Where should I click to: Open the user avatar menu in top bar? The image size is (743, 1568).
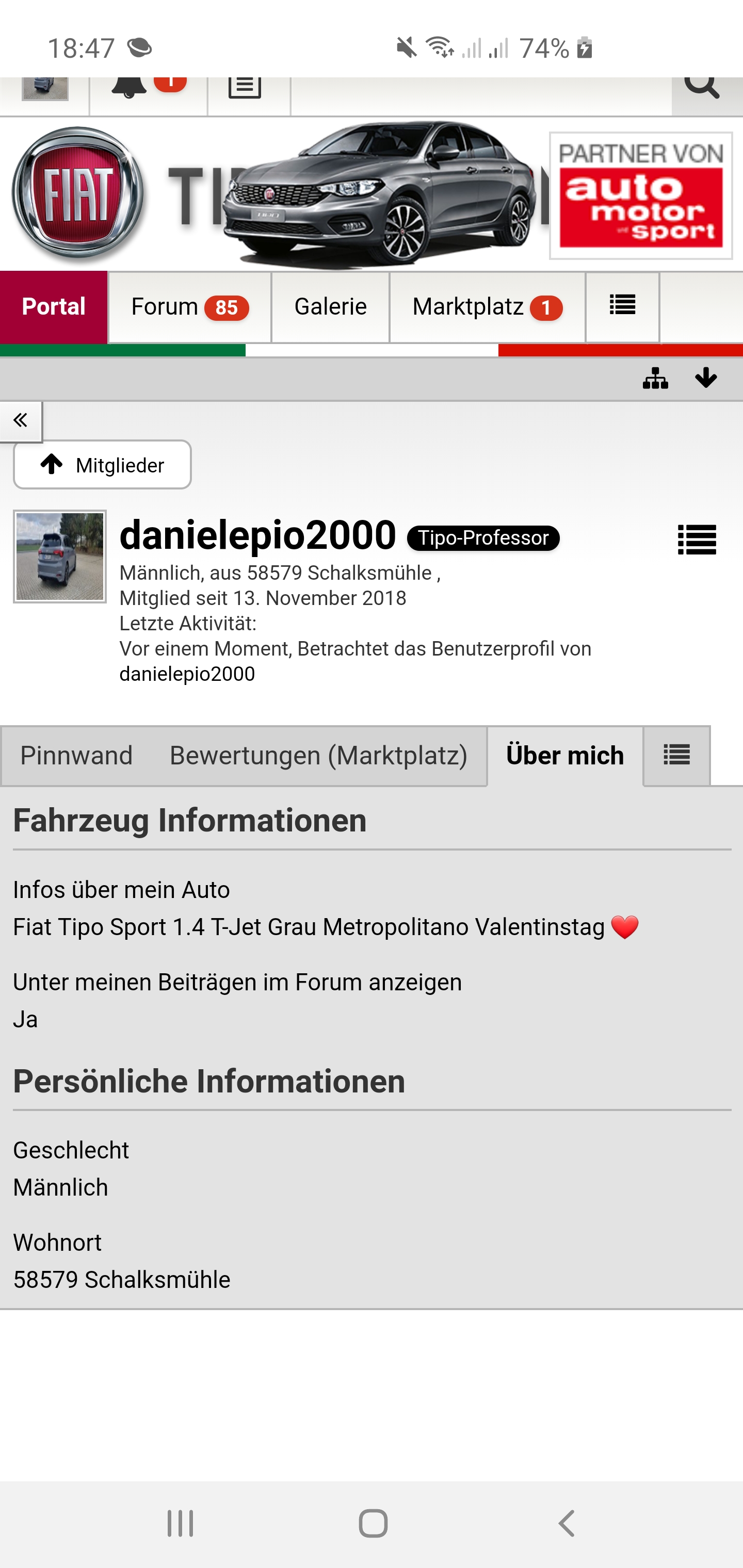[44, 89]
